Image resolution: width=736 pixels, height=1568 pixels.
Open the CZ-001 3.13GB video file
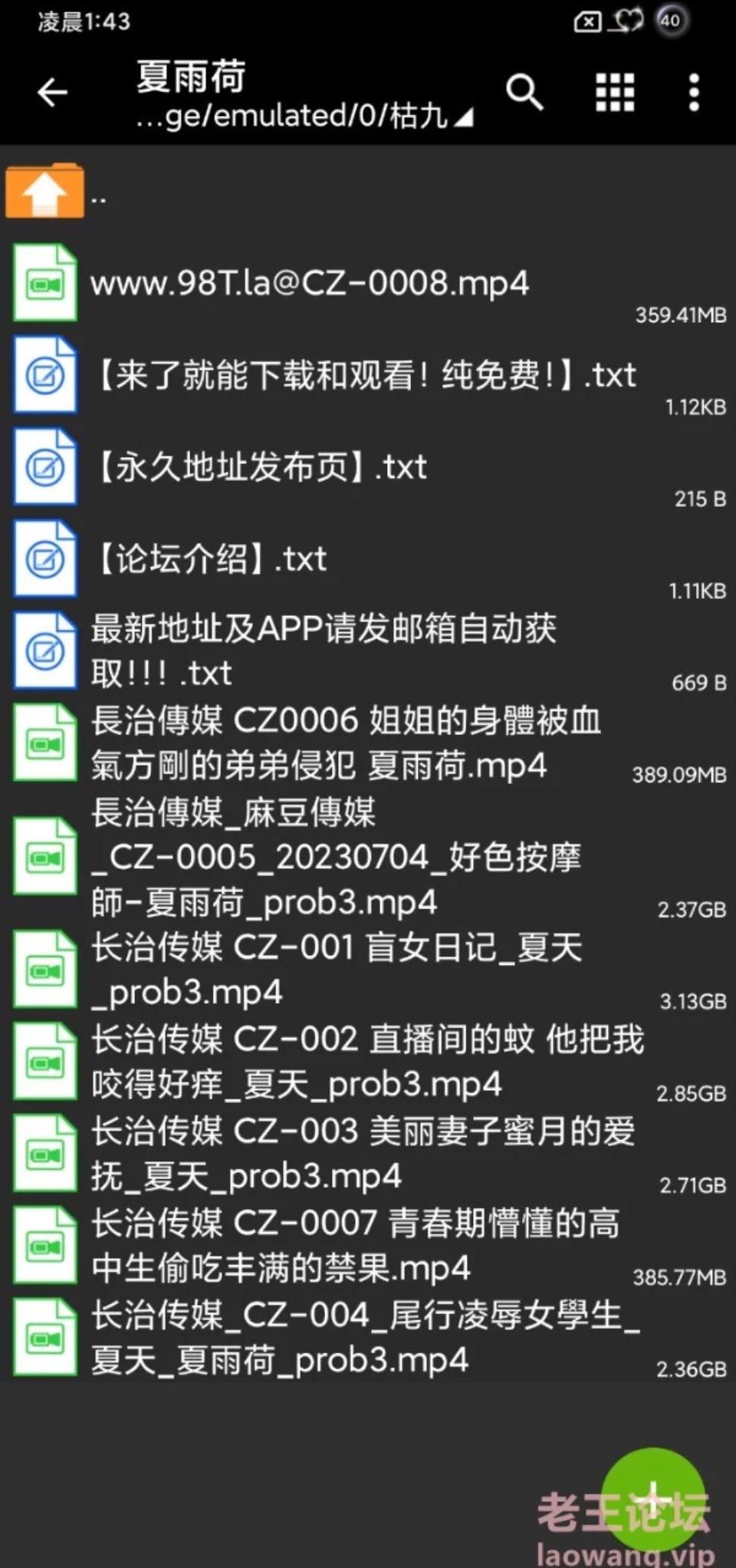[x=368, y=970]
